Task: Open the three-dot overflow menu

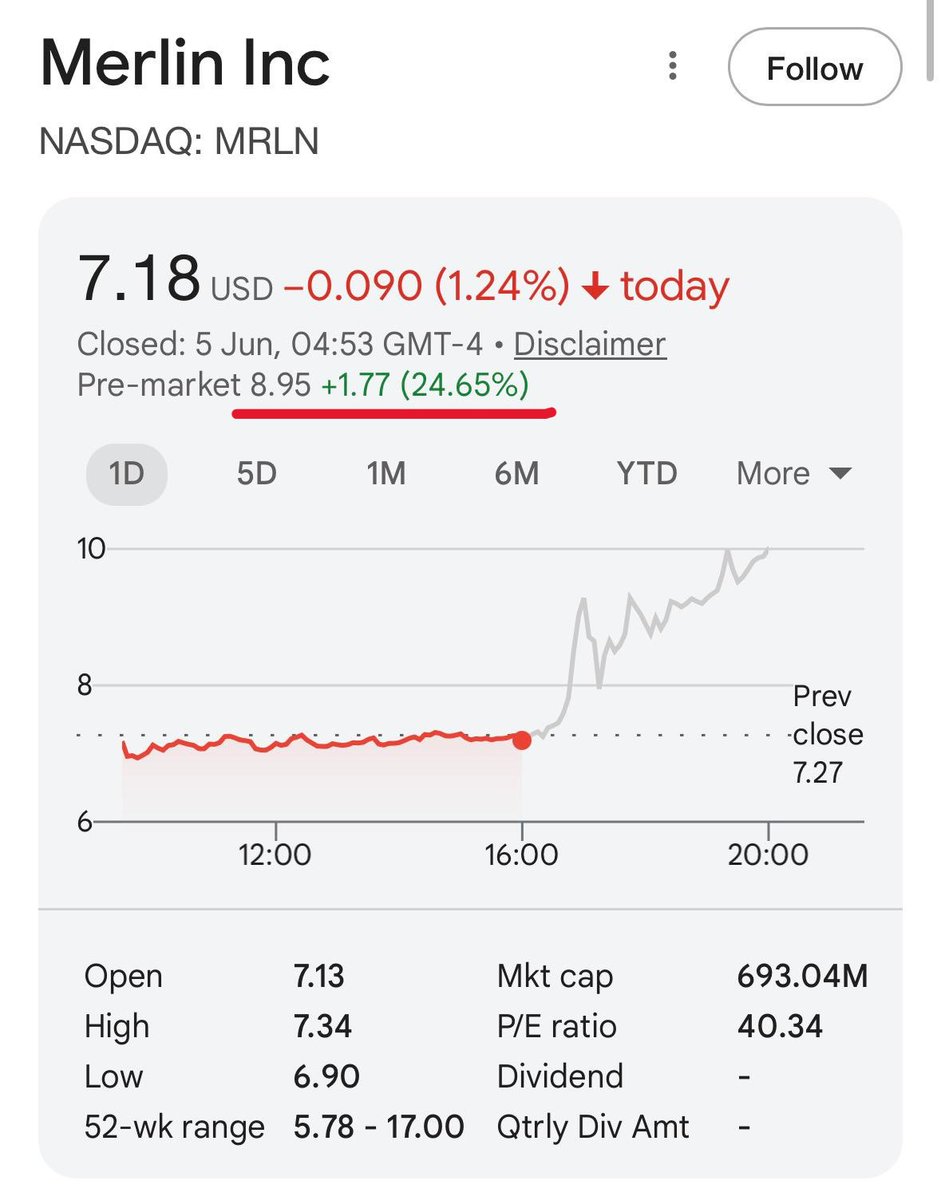Action: [x=673, y=68]
